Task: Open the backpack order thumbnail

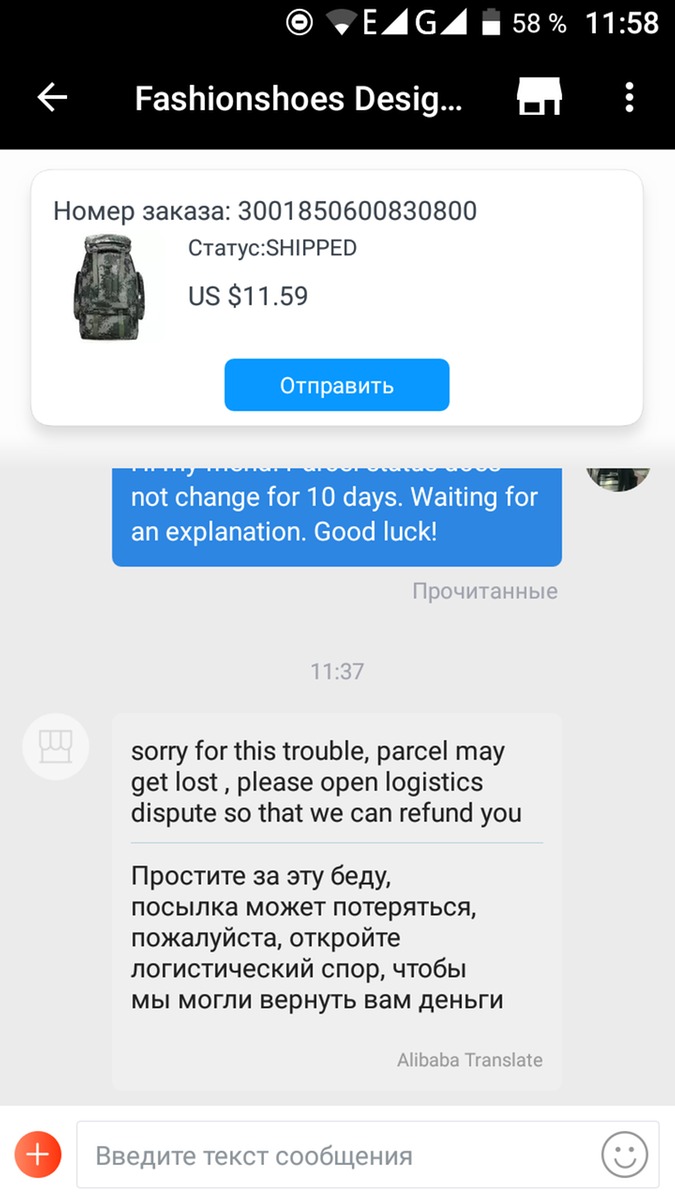Action: point(109,288)
